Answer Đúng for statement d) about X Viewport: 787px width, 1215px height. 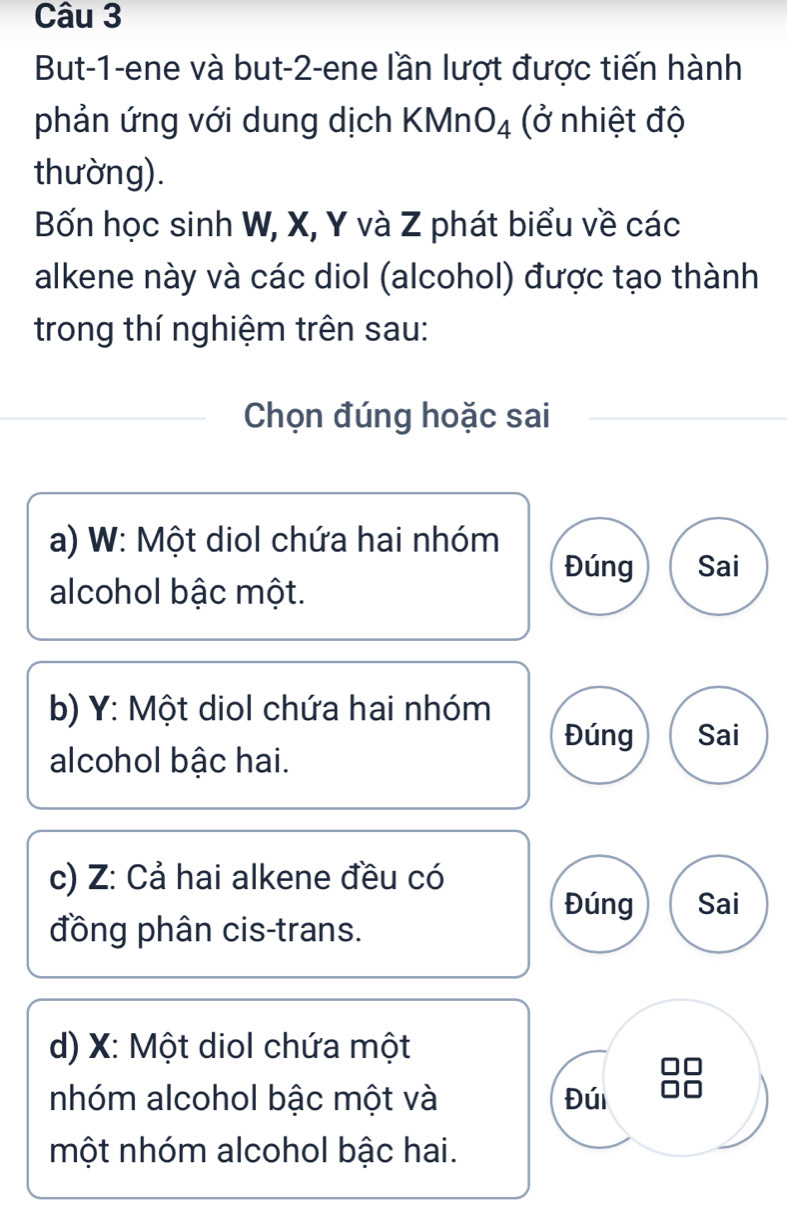coord(577,1100)
